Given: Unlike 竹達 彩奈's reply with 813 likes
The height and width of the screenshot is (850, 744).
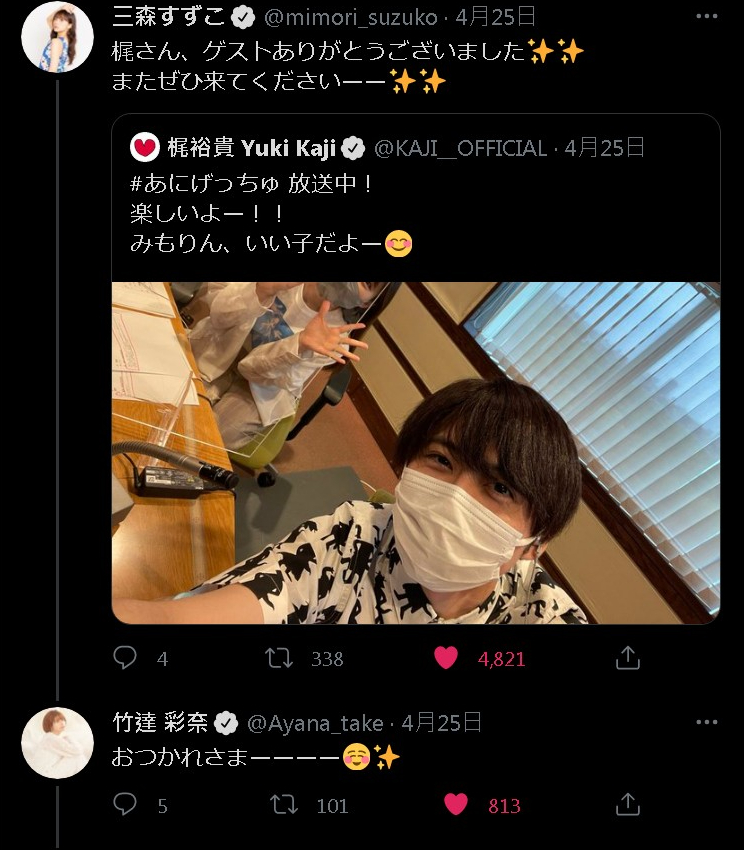Looking at the screenshot, I should coord(456,804).
